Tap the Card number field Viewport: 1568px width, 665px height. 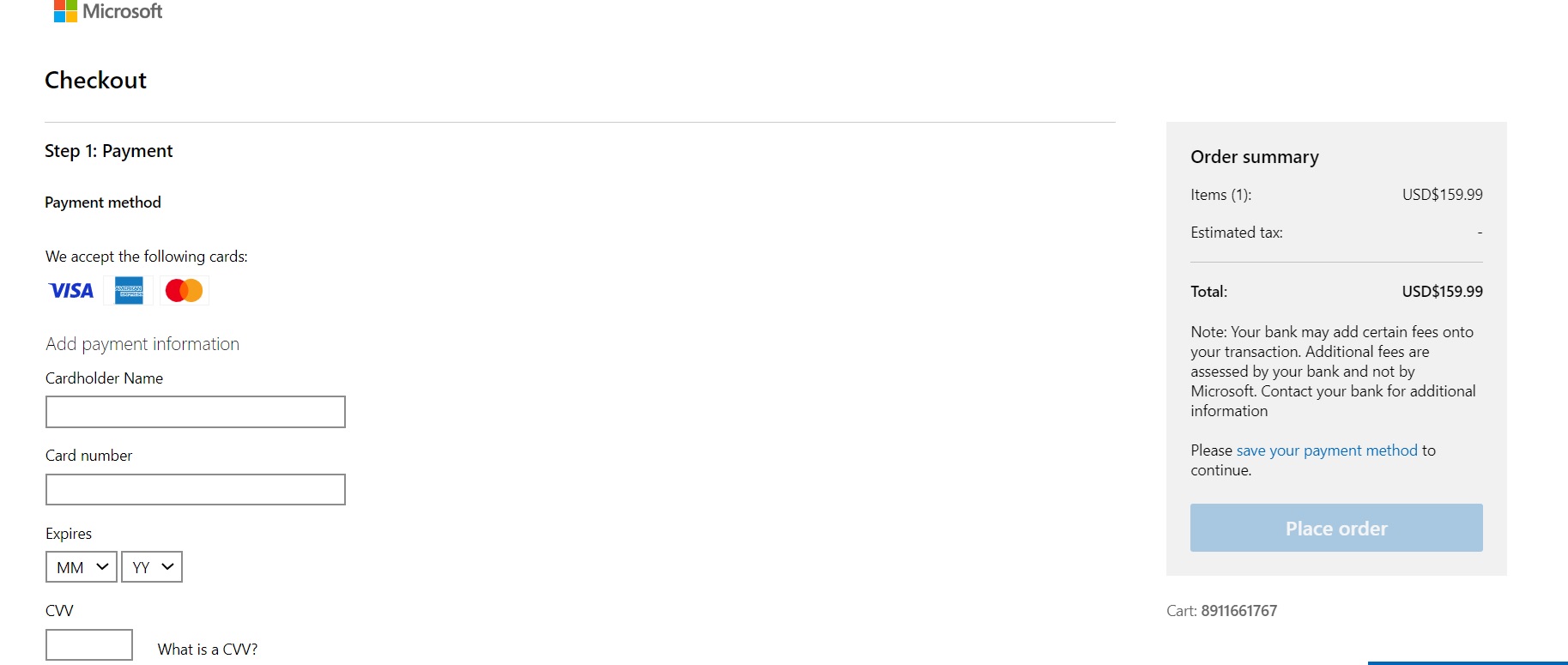coord(195,490)
